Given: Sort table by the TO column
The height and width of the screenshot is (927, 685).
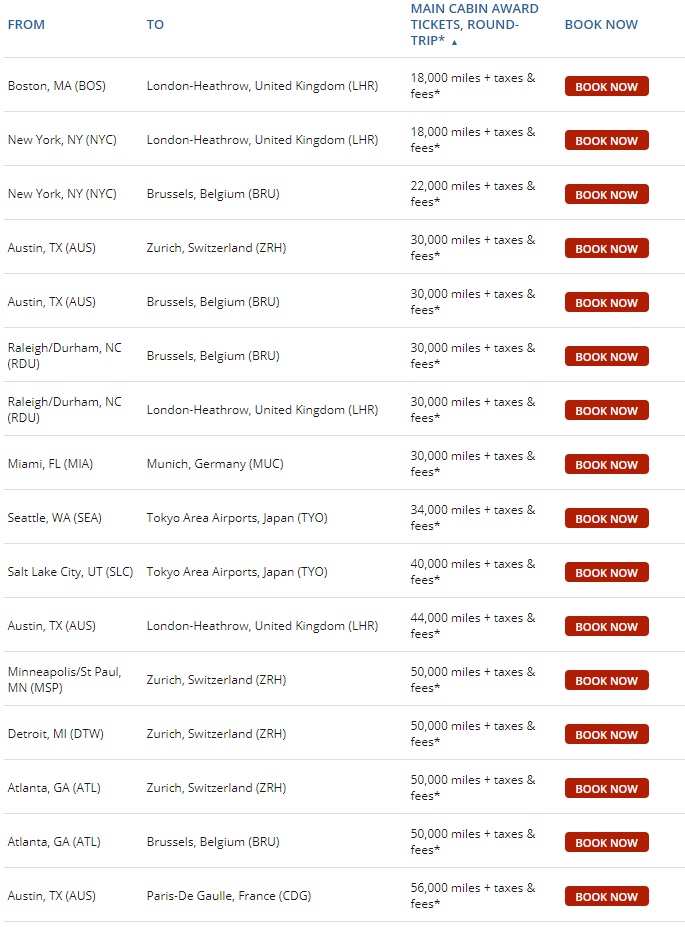Looking at the screenshot, I should tap(155, 25).
